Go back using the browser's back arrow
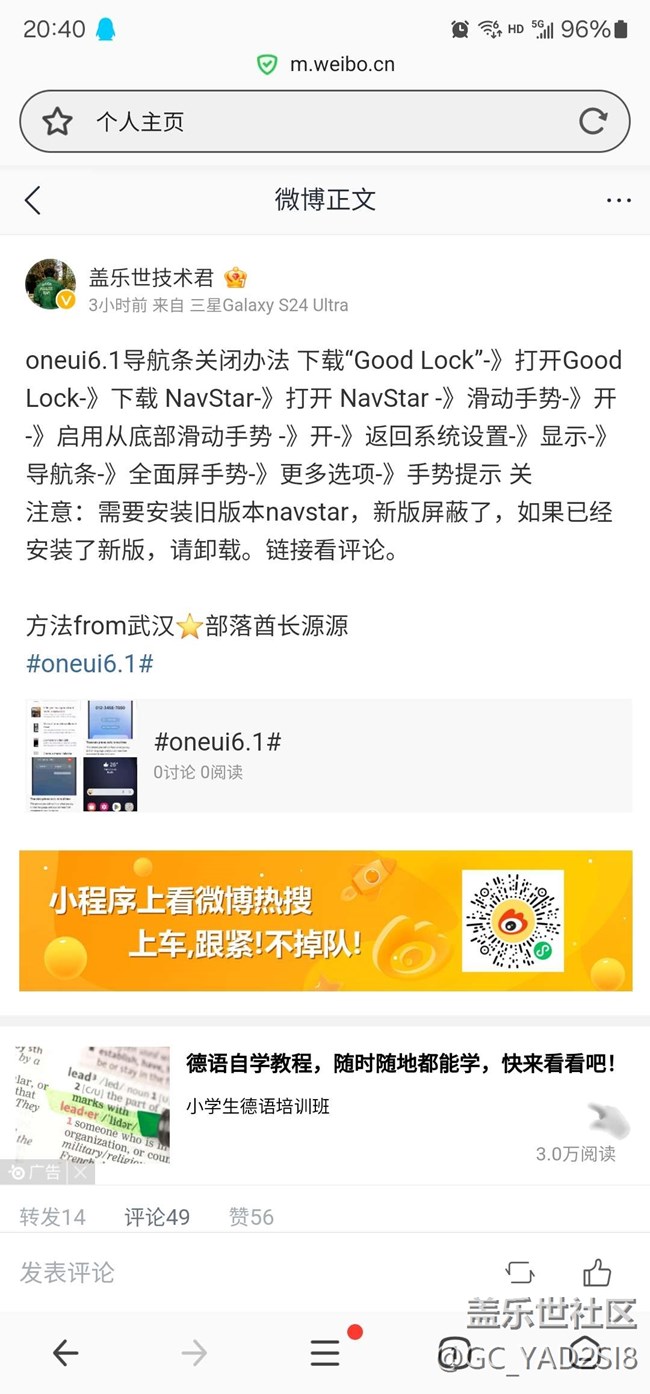This screenshot has width=650, height=1394. 66,1353
